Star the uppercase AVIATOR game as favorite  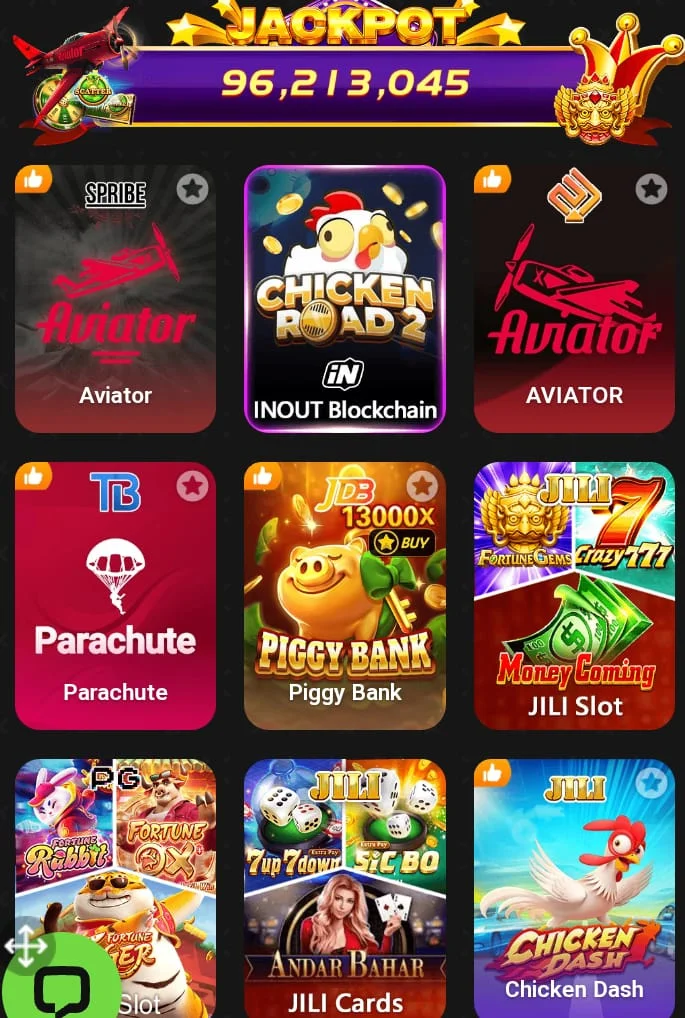(x=651, y=189)
